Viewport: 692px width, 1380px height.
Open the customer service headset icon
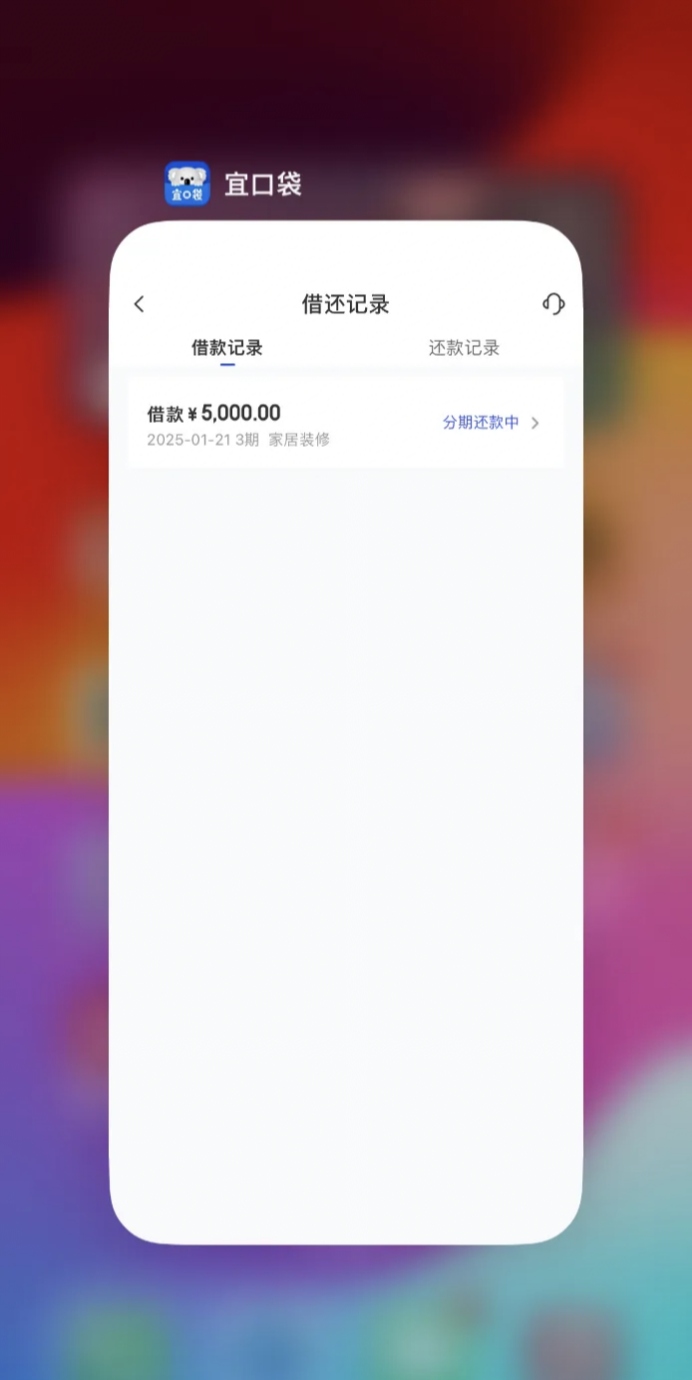553,304
